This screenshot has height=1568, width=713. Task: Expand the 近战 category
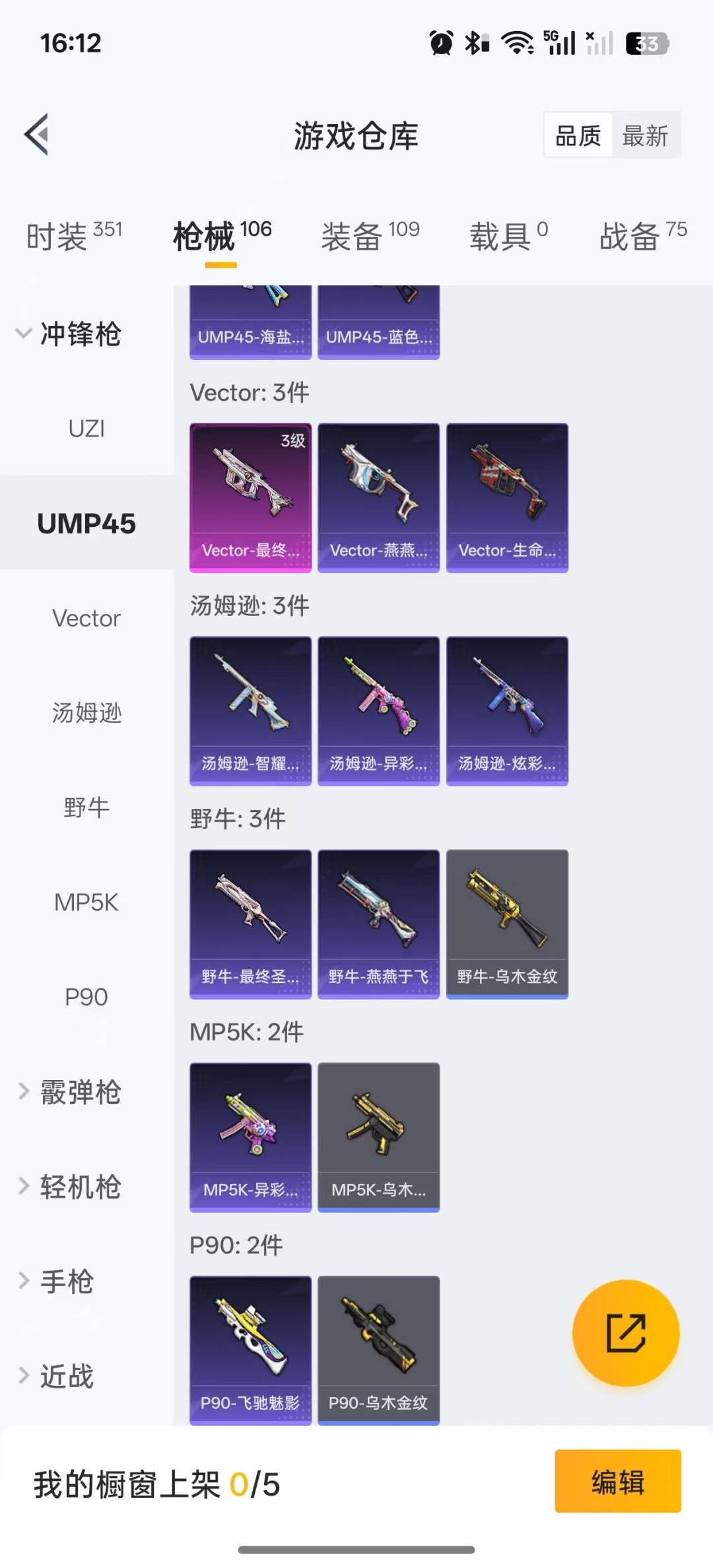(x=55, y=1376)
